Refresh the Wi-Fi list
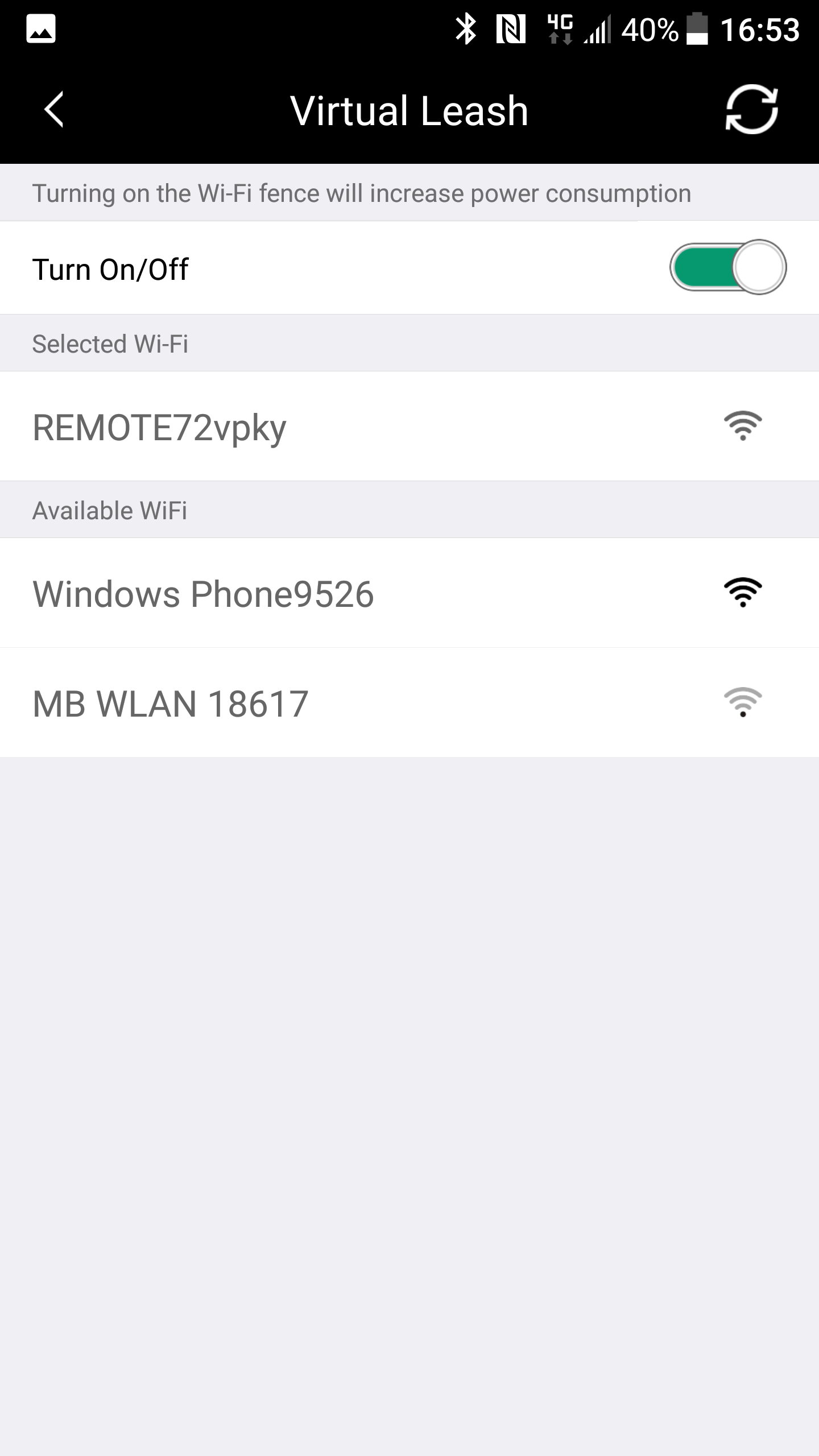 [751, 109]
